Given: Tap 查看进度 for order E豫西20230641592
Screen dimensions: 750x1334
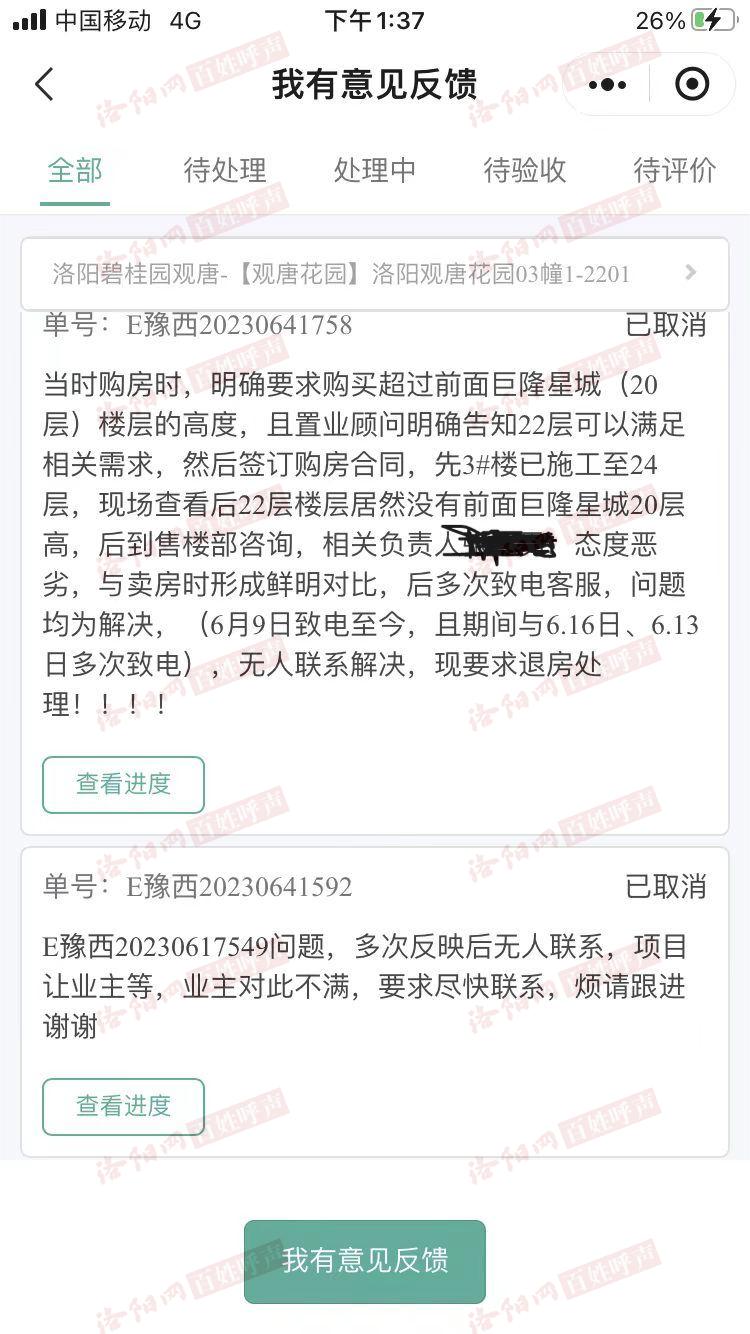Looking at the screenshot, I should click(123, 1106).
